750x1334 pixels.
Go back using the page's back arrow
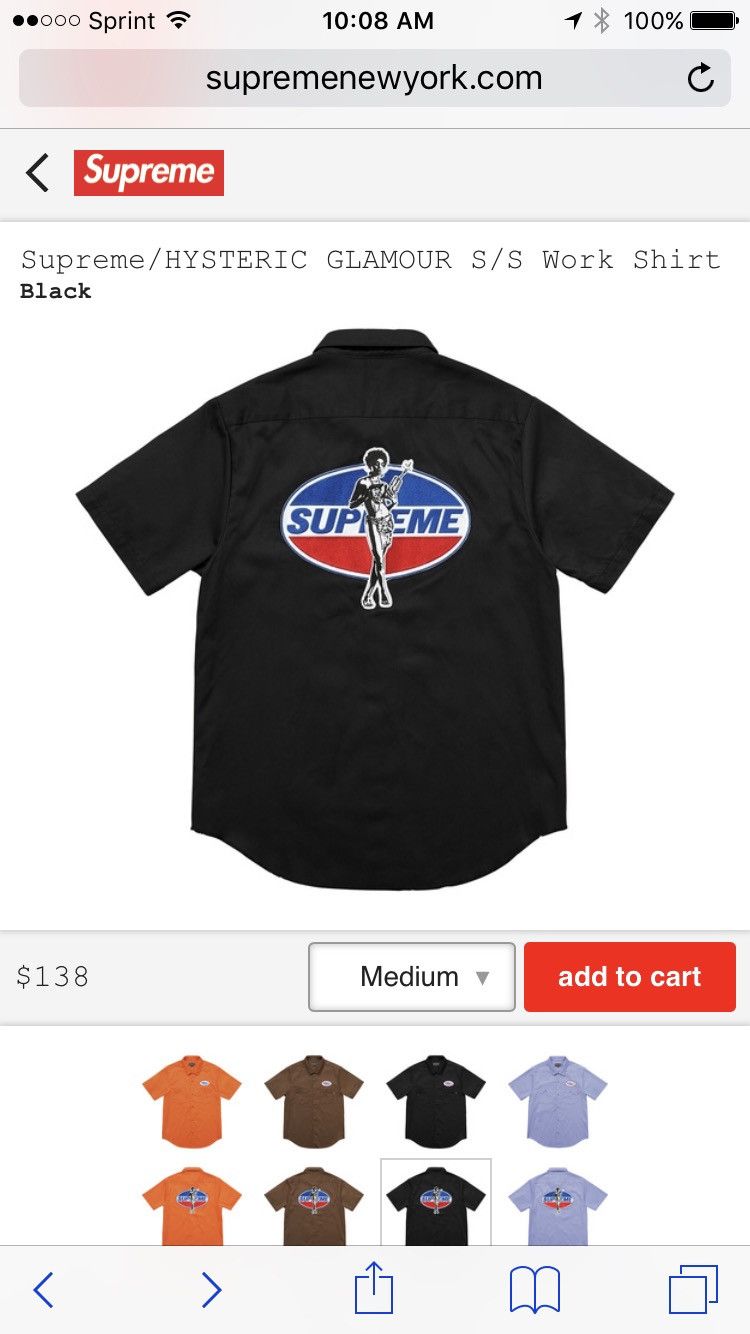38,173
